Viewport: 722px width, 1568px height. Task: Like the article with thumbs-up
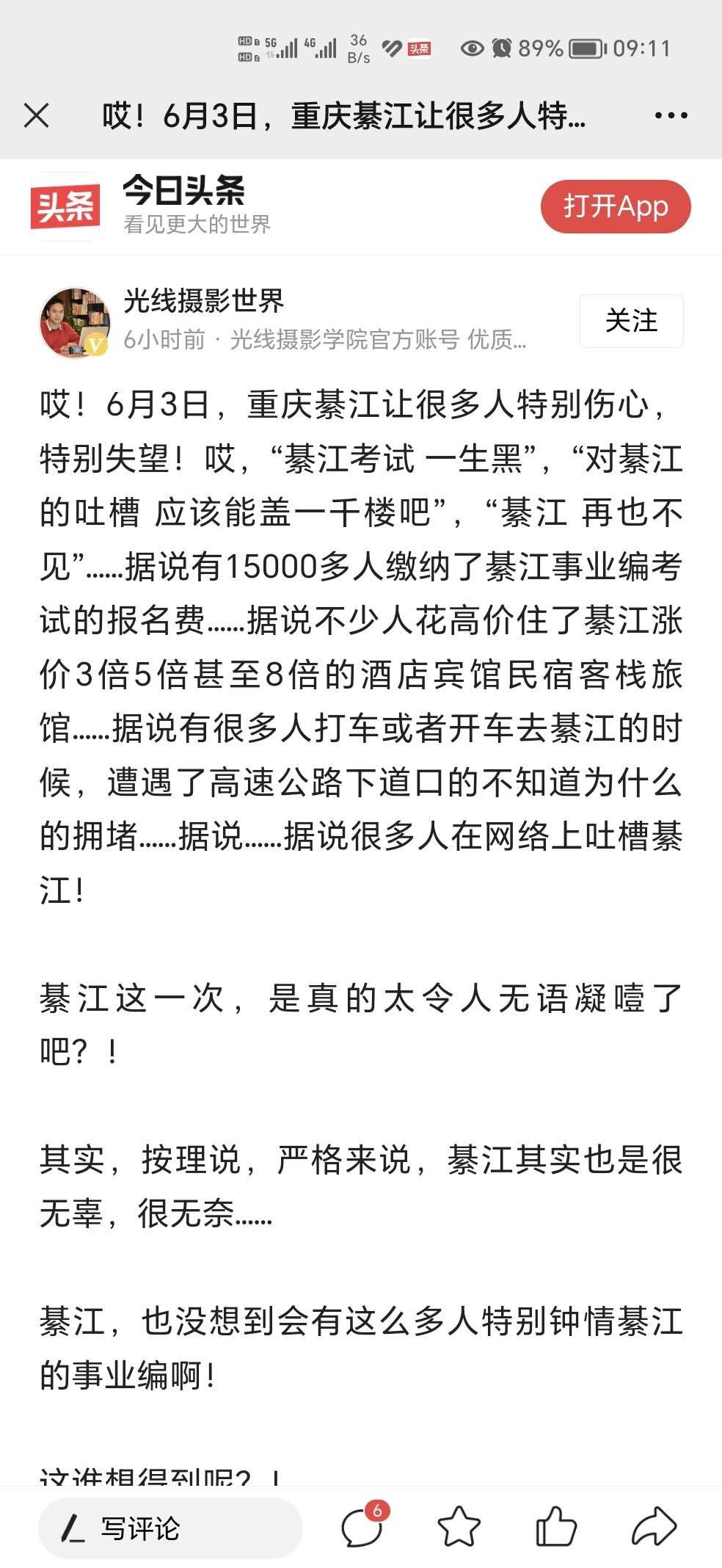pos(556,1528)
